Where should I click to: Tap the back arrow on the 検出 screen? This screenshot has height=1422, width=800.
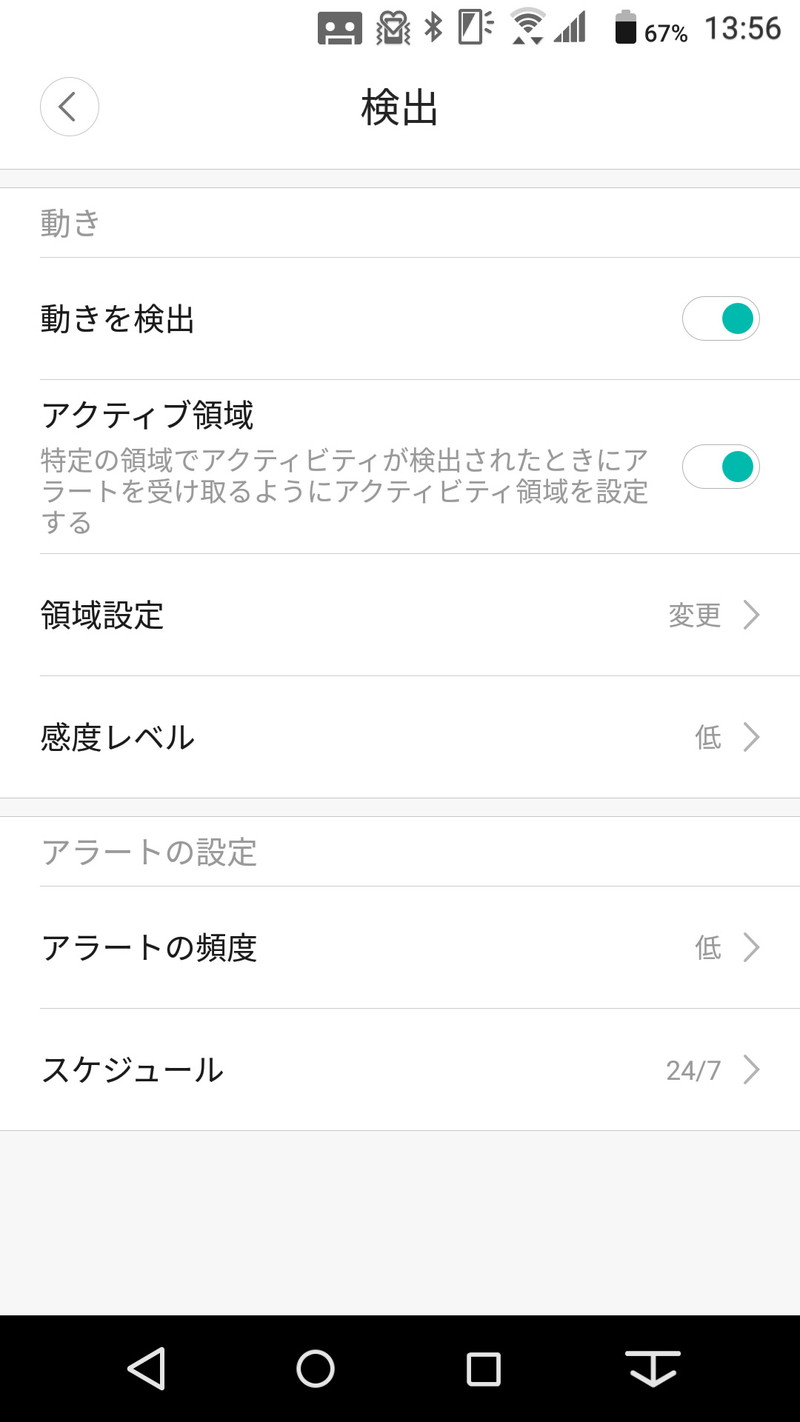tap(69, 107)
